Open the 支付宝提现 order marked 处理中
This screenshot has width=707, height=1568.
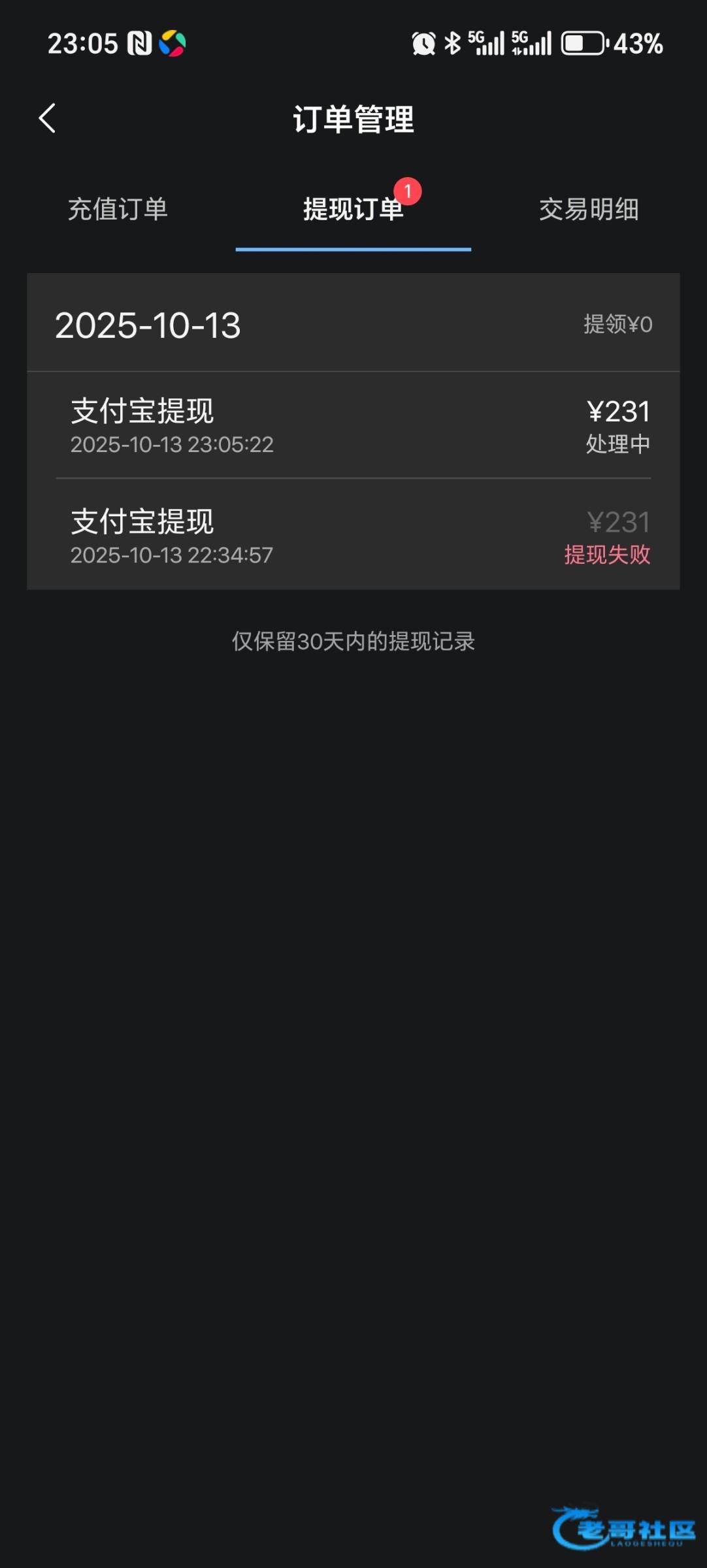[x=353, y=425]
